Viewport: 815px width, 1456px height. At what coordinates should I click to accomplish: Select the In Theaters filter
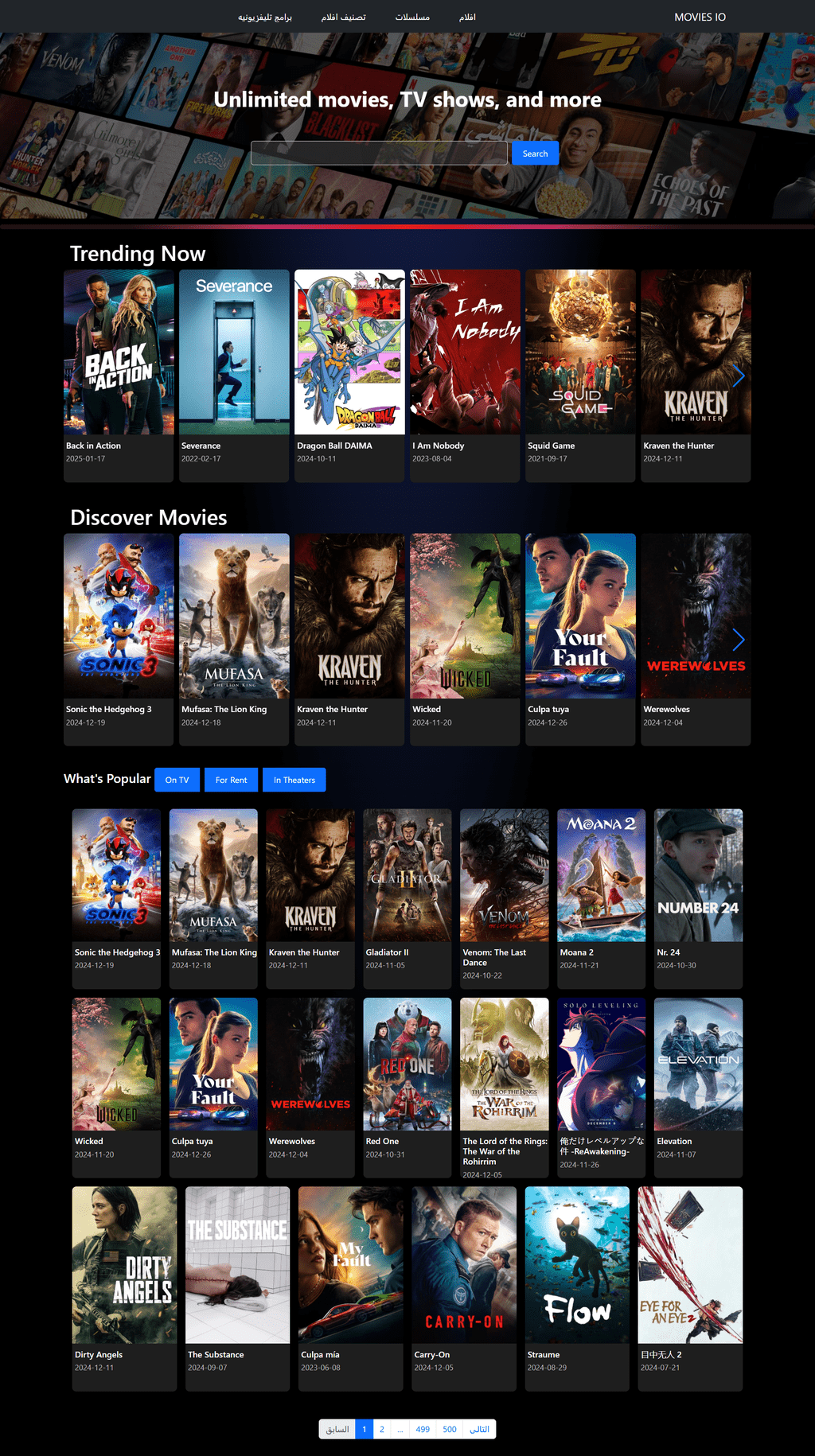[x=294, y=780]
